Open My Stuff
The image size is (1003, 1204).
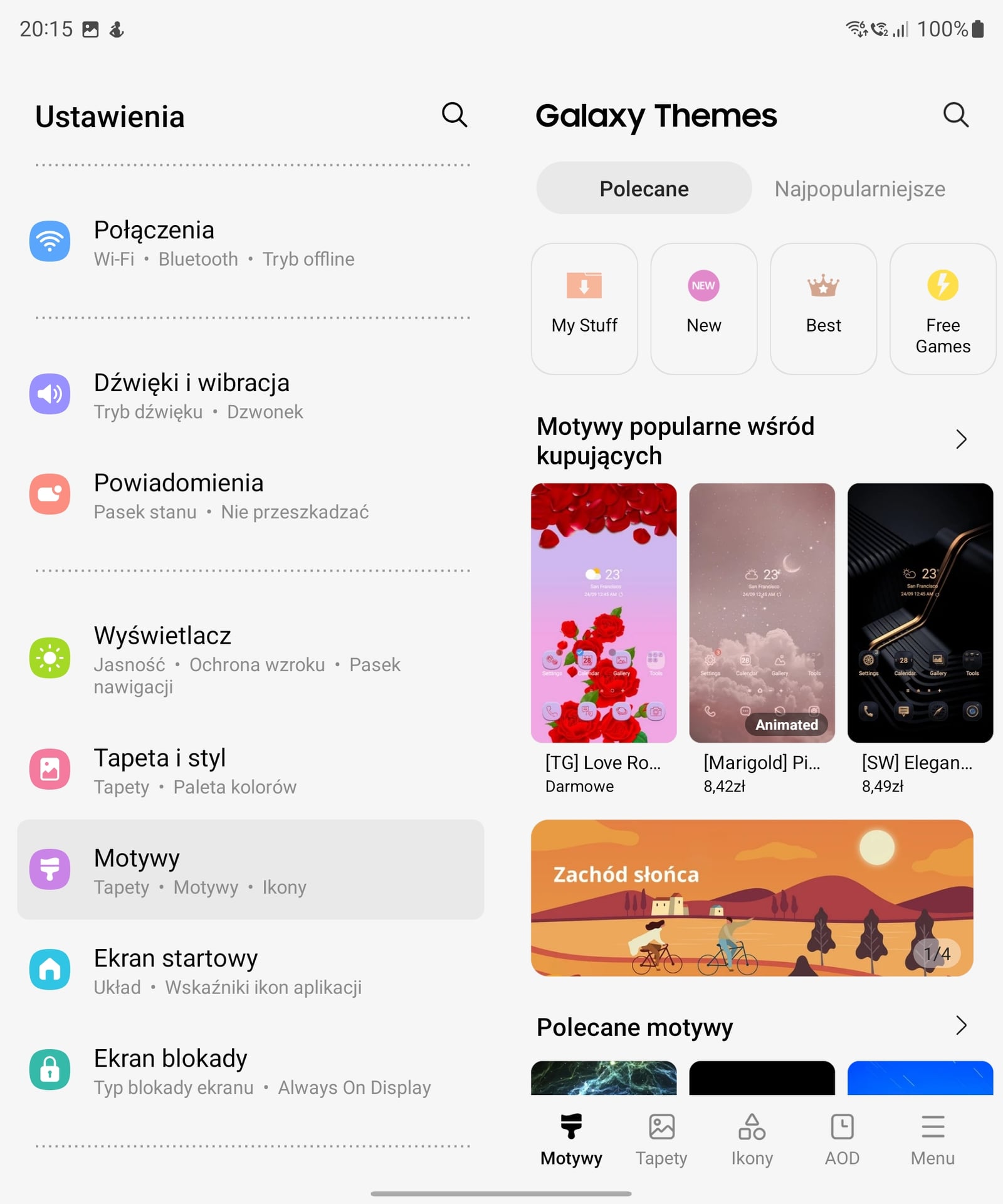click(x=584, y=309)
